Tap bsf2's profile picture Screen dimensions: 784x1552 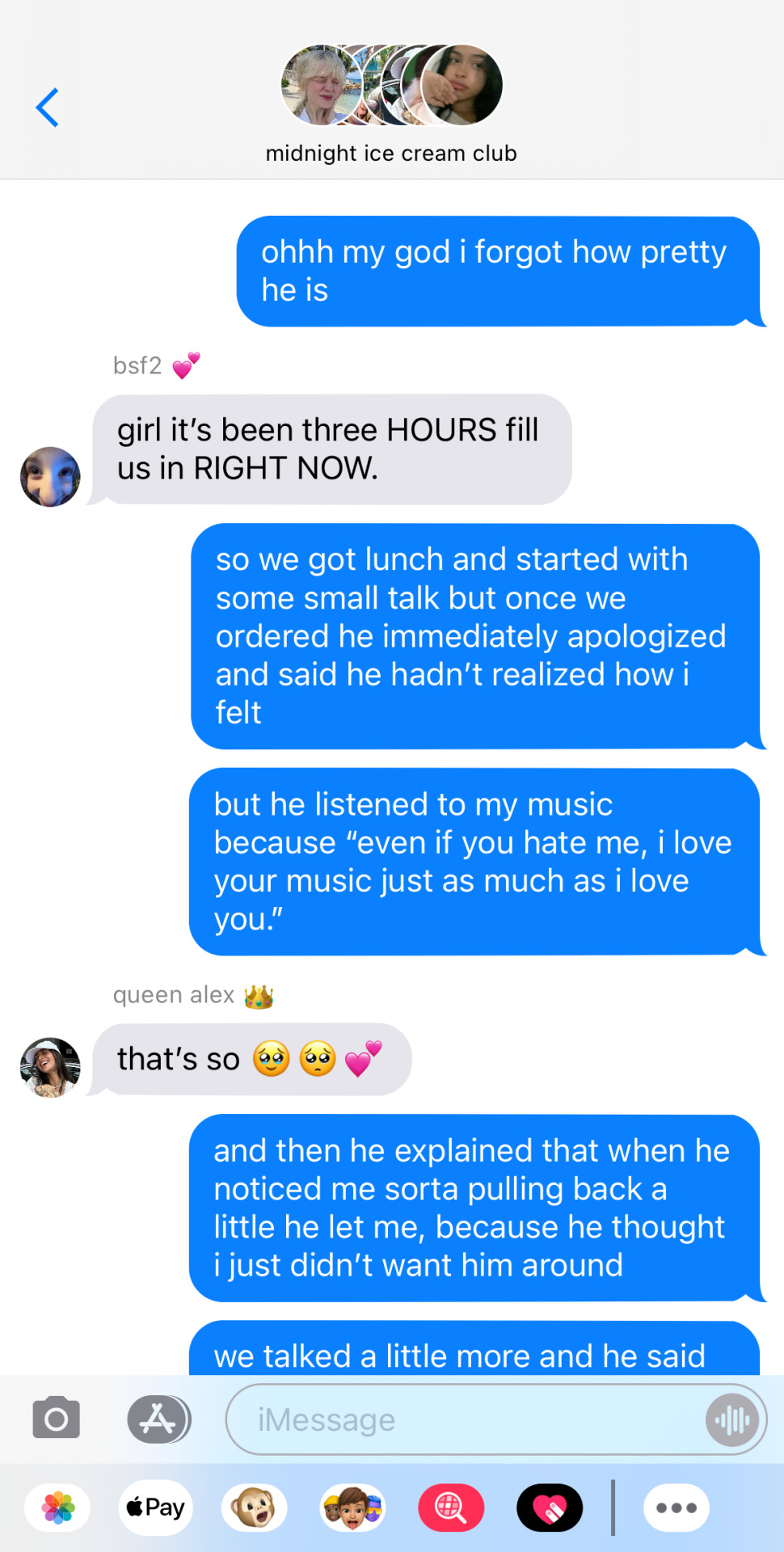pyautogui.click(x=50, y=477)
